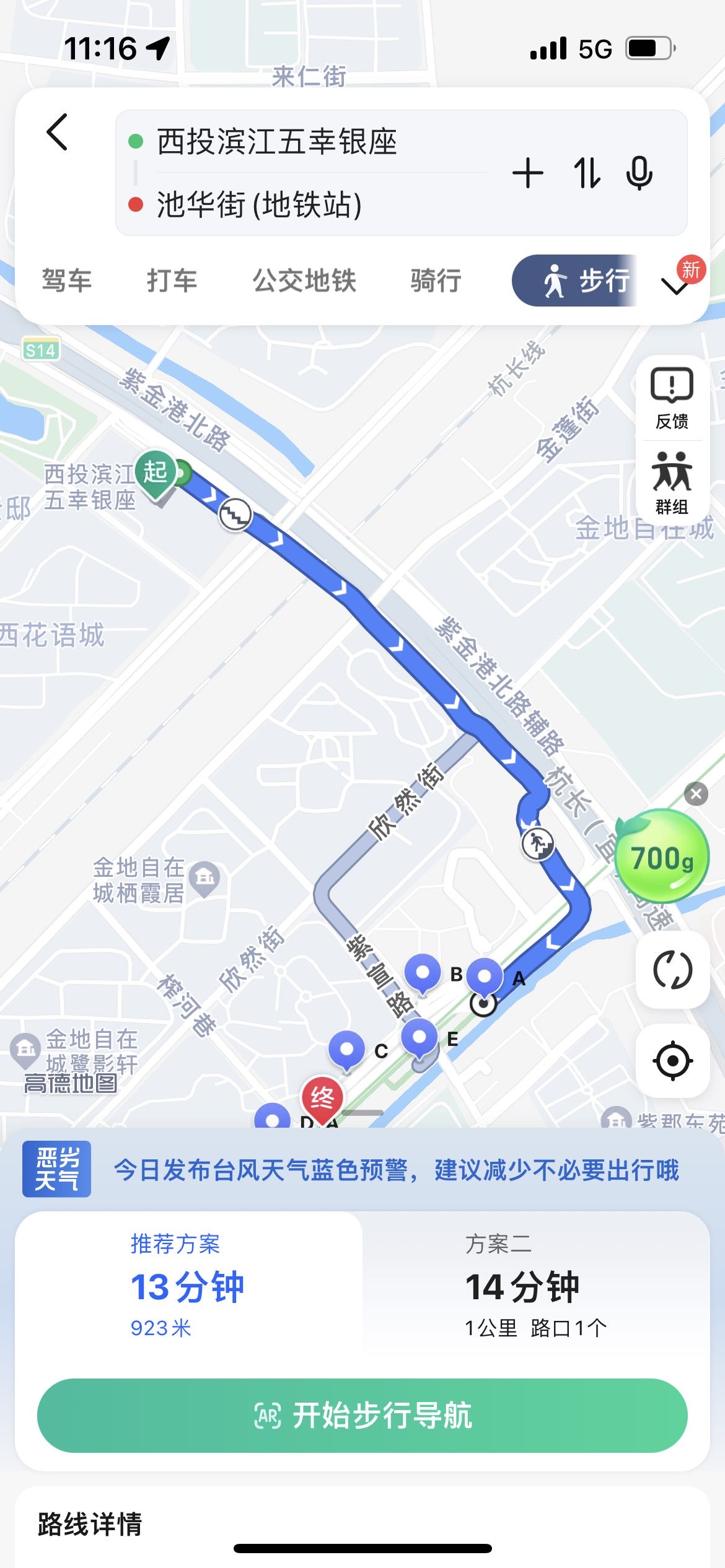725x1568 pixels.
Task: Open the 700g energy bubble
Action: pyautogui.click(x=661, y=858)
